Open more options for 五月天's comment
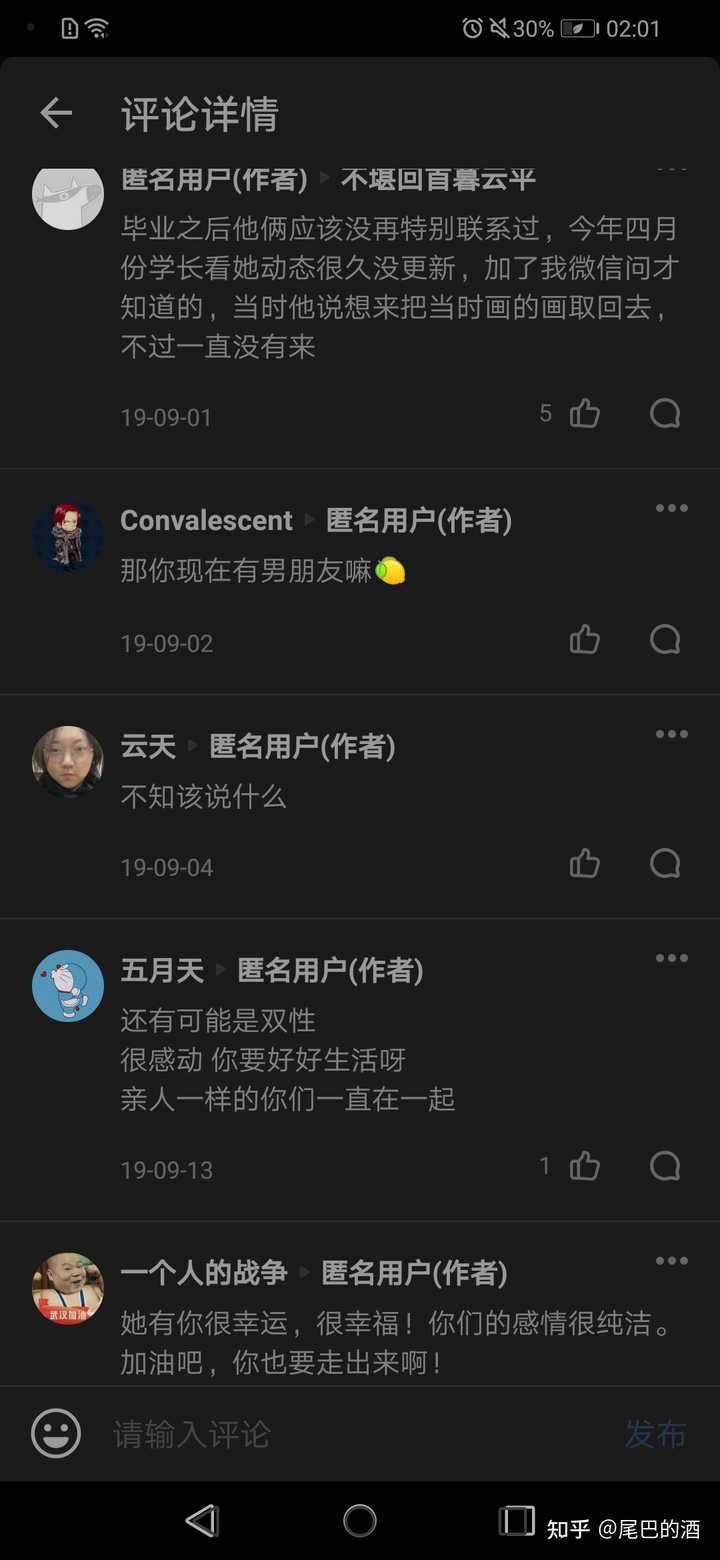 671,959
